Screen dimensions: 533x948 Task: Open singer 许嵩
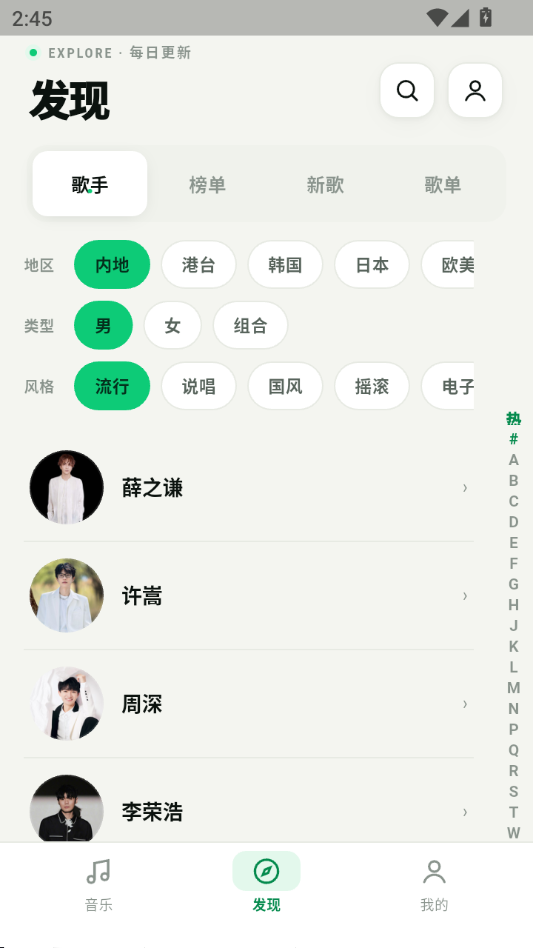click(249, 596)
